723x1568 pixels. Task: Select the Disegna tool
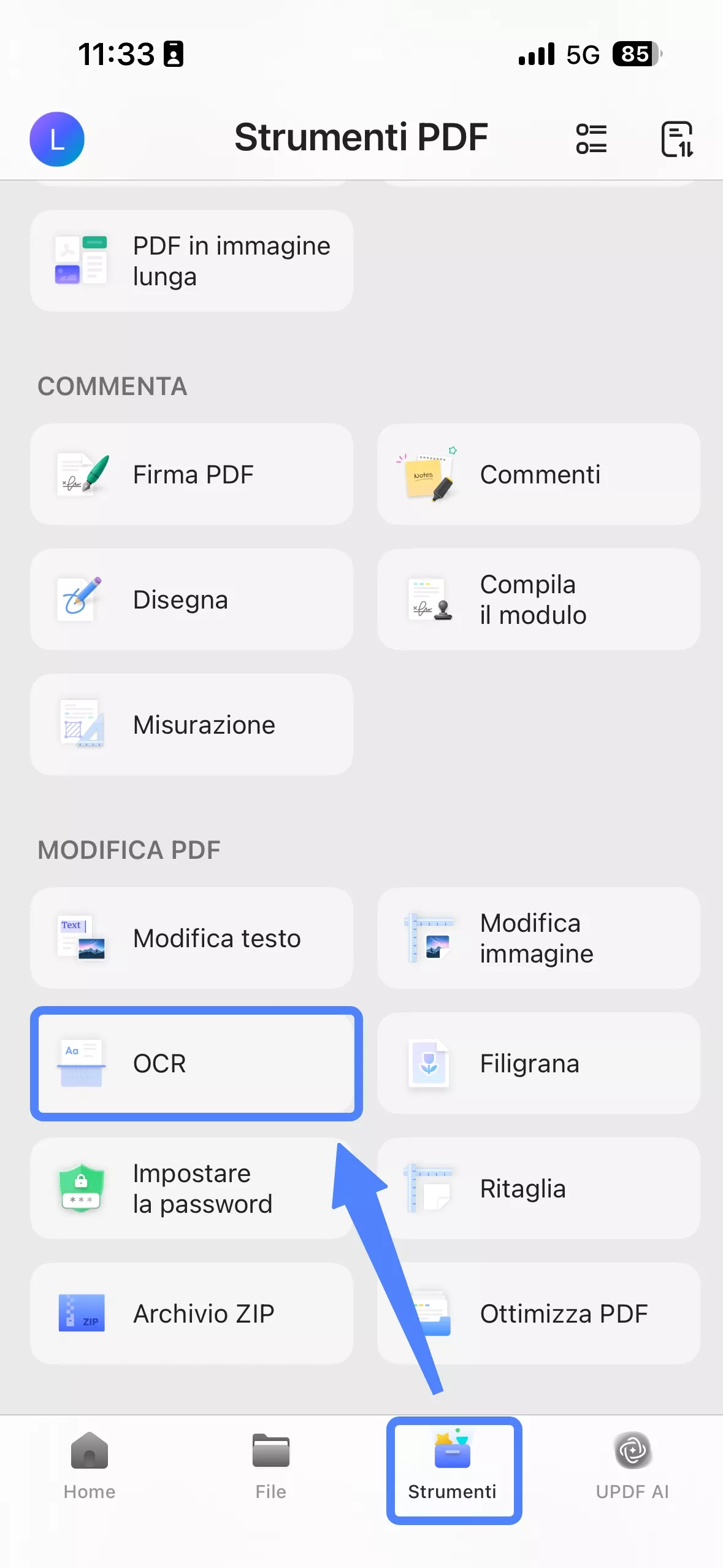click(x=191, y=599)
